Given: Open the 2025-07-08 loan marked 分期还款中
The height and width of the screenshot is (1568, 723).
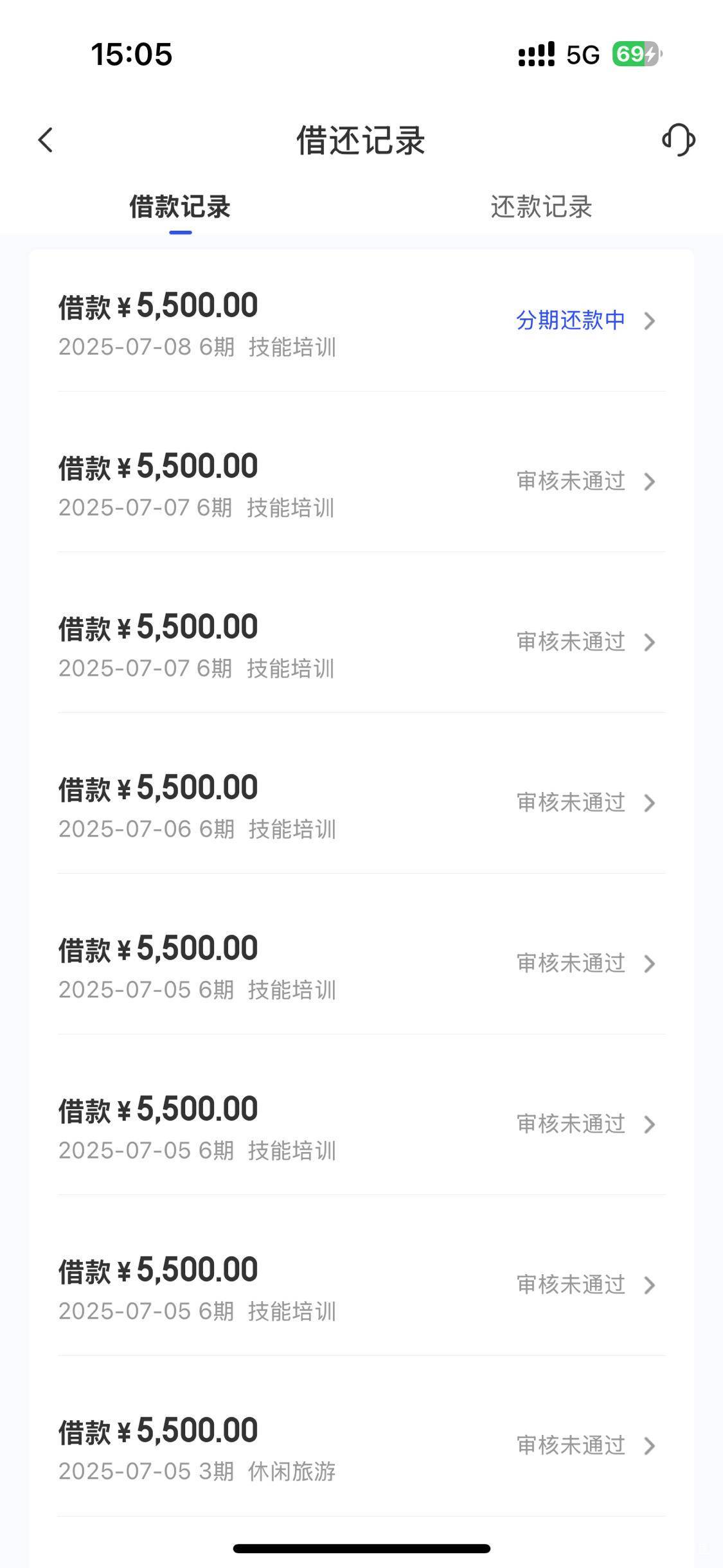Looking at the screenshot, I should pos(361,321).
